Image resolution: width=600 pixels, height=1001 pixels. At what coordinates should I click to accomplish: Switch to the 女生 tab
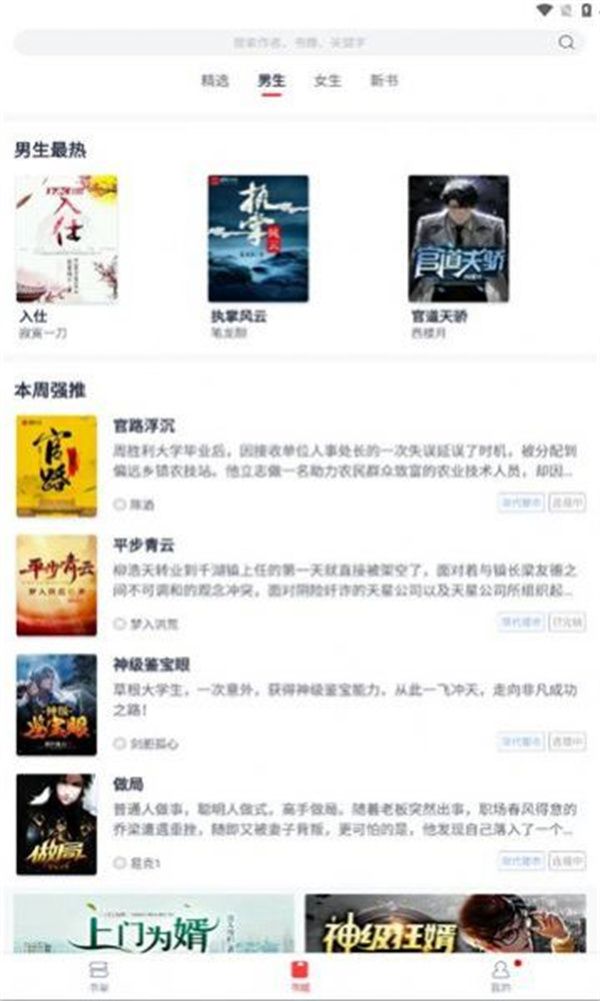(326, 81)
